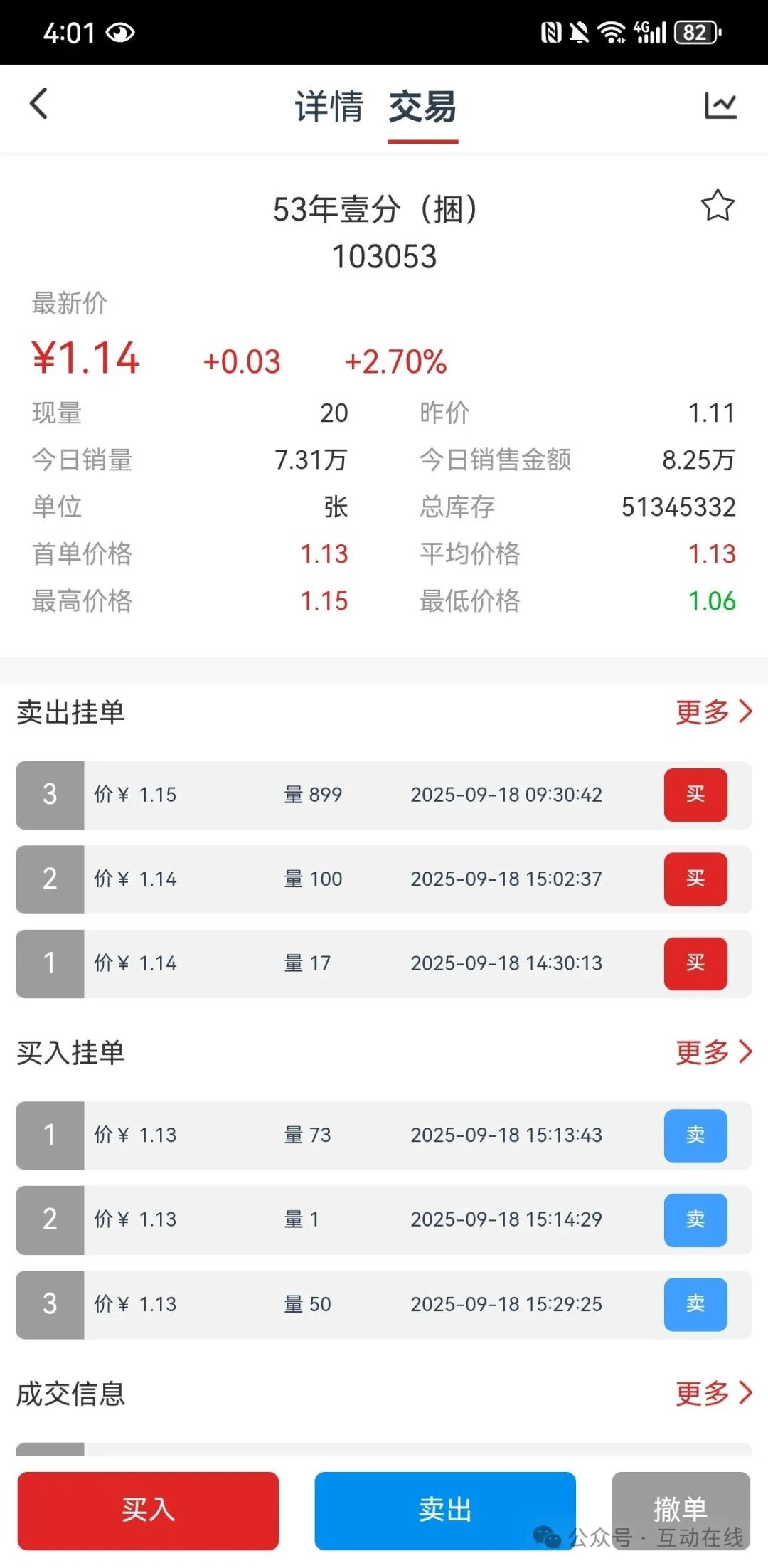
Task: See 更多 for 买入挂单
Action: point(713,1052)
